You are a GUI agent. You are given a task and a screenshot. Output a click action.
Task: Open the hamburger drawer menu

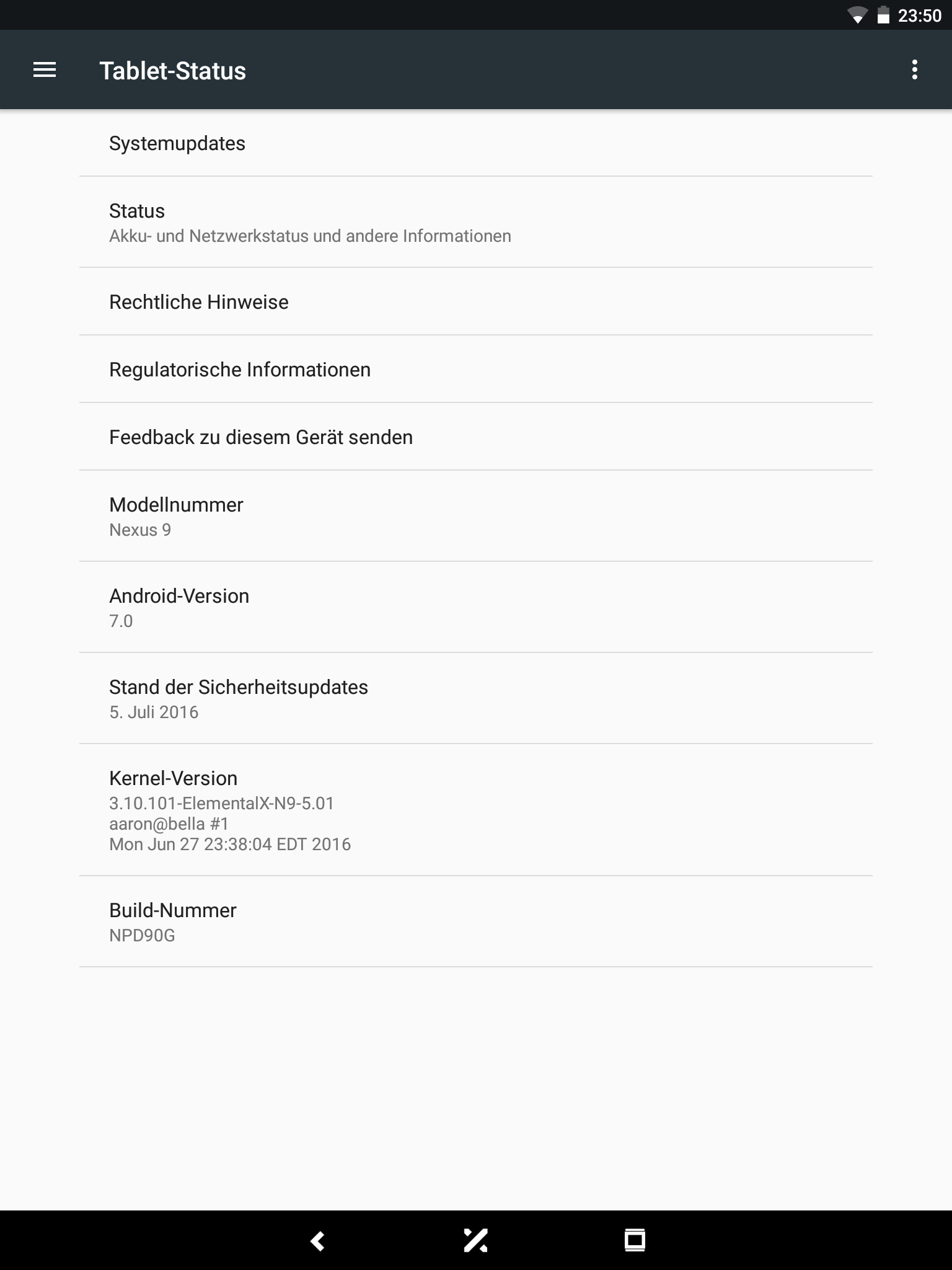pos(45,70)
